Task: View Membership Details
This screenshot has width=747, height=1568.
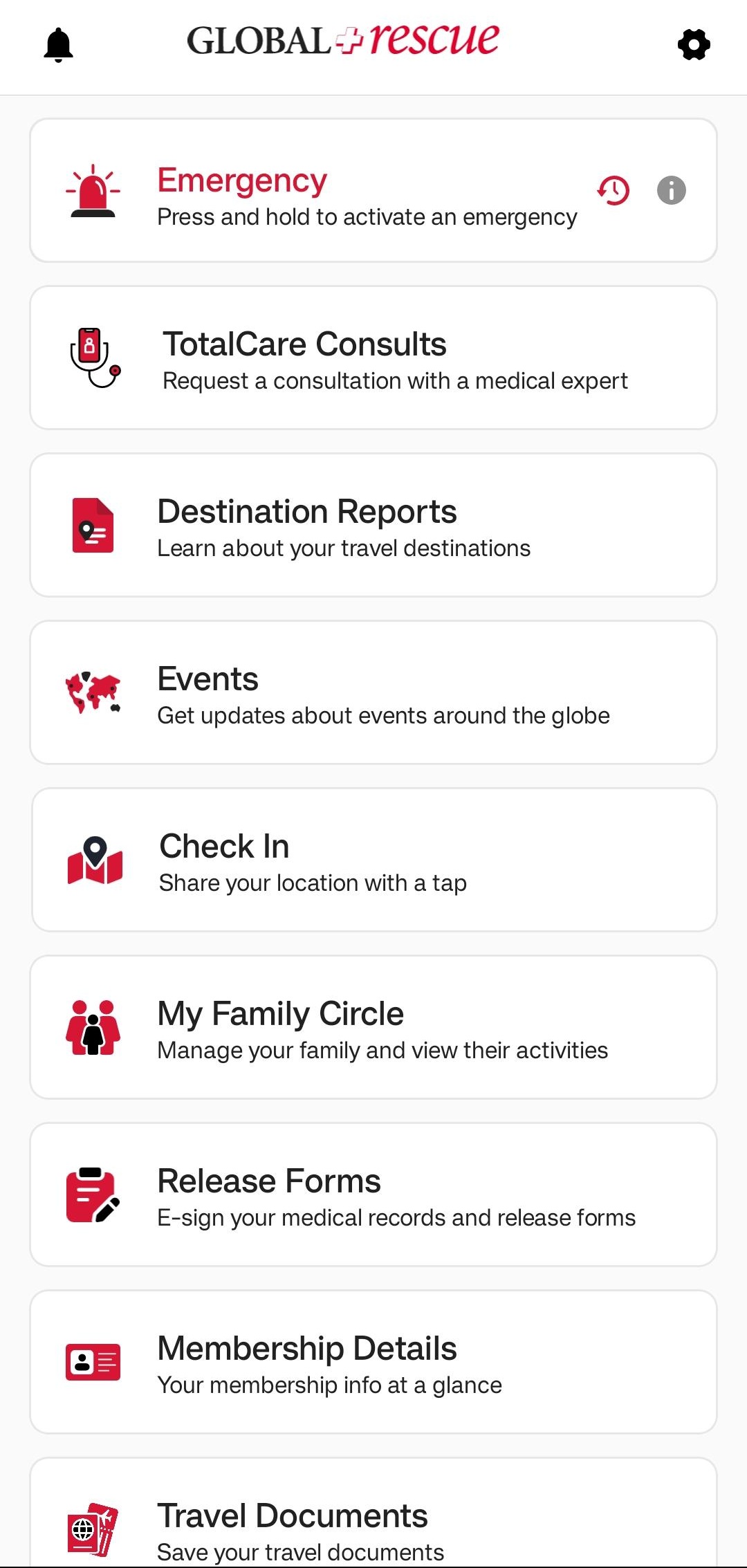Action: (x=373, y=1363)
